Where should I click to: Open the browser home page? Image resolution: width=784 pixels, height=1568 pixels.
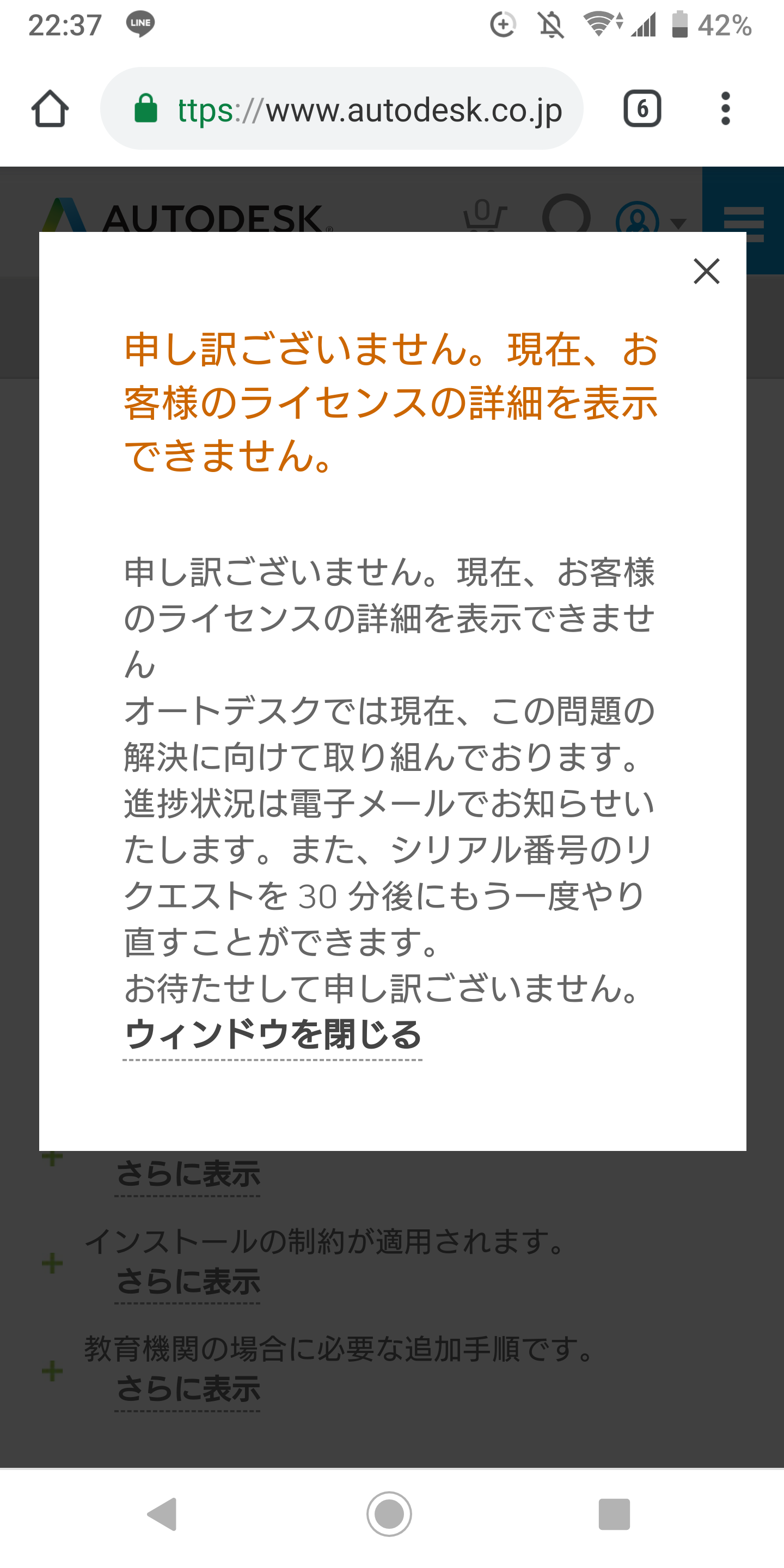(50, 109)
